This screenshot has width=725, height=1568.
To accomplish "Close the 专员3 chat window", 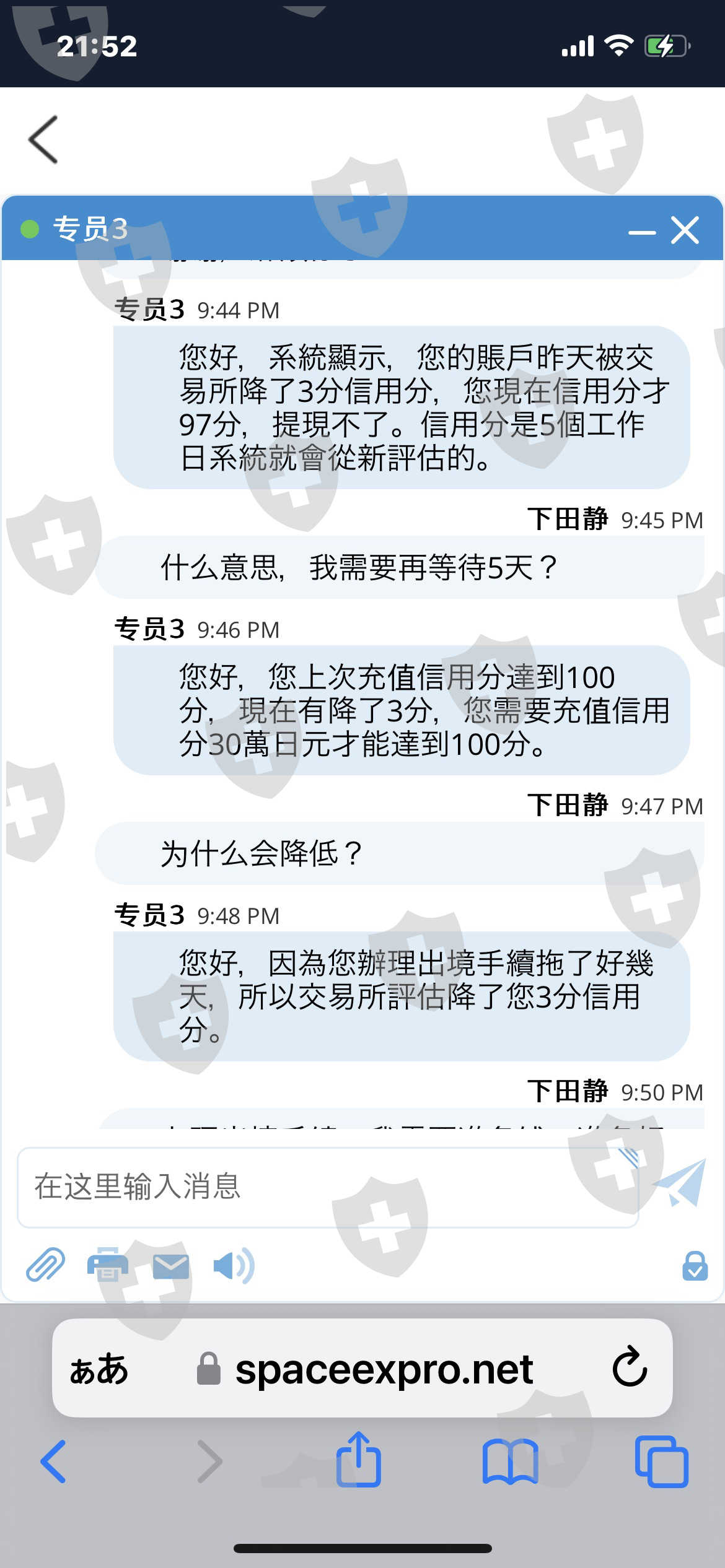I will [x=685, y=230].
